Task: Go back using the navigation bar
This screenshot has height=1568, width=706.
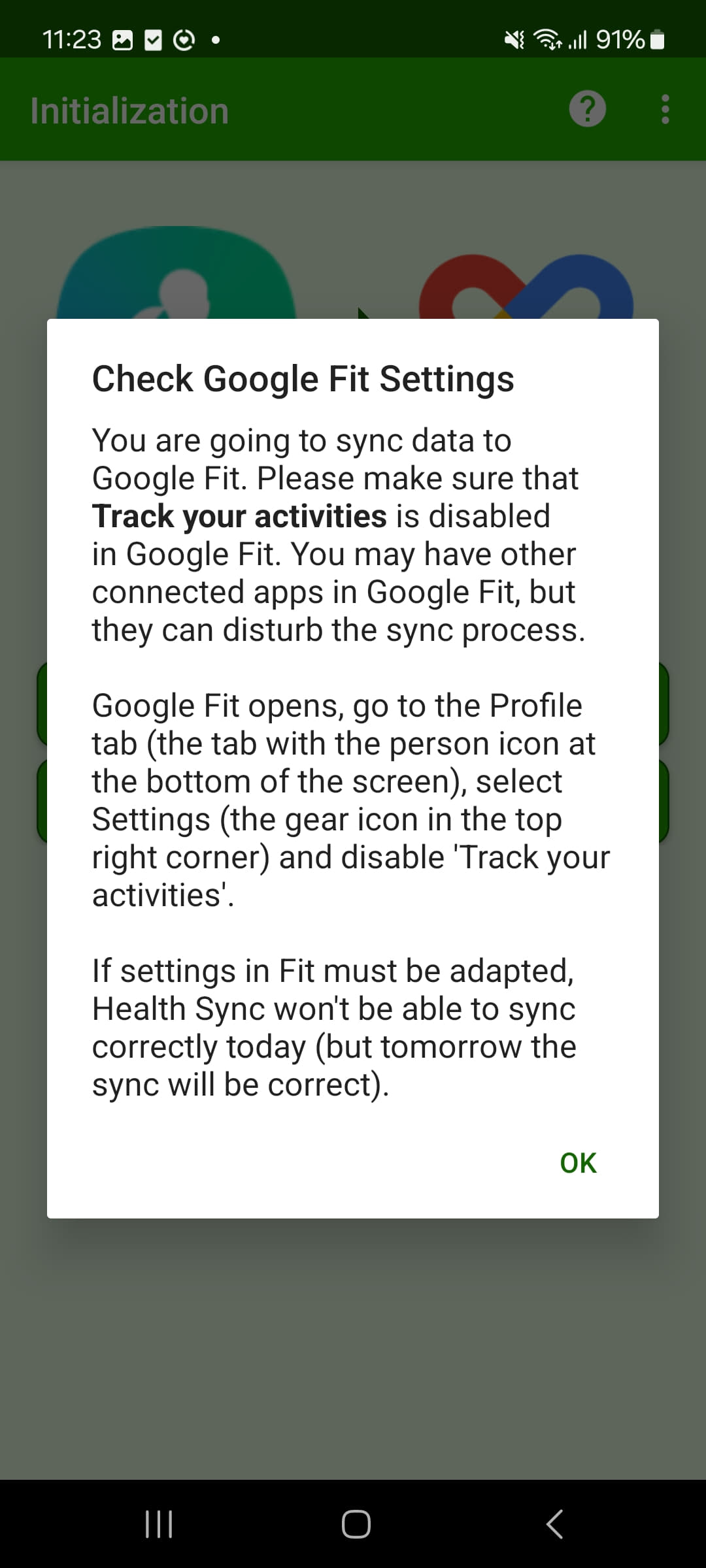Action: pyautogui.click(x=554, y=1524)
